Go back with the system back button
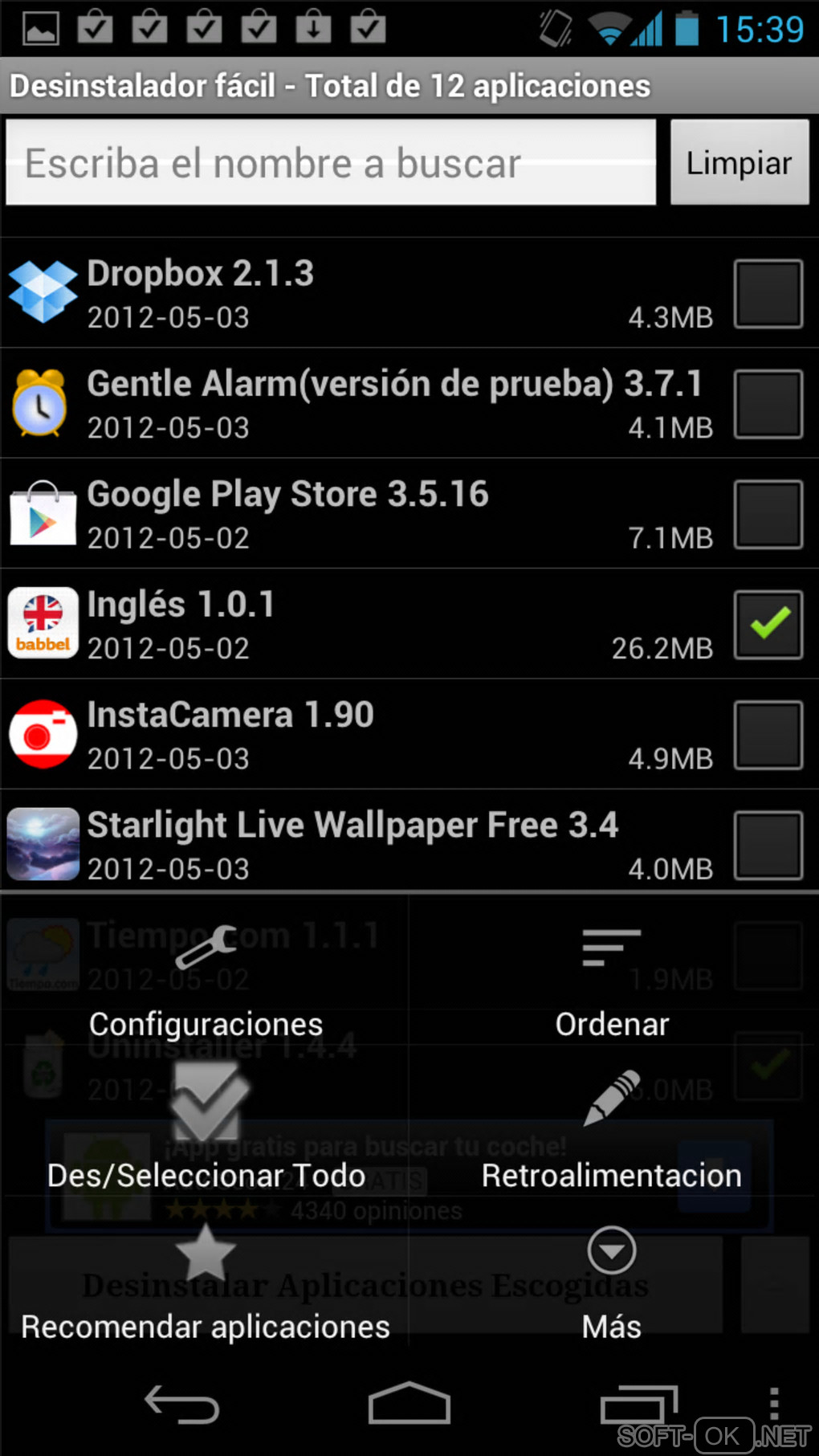Screen dimensions: 819x1456 tap(182, 1405)
